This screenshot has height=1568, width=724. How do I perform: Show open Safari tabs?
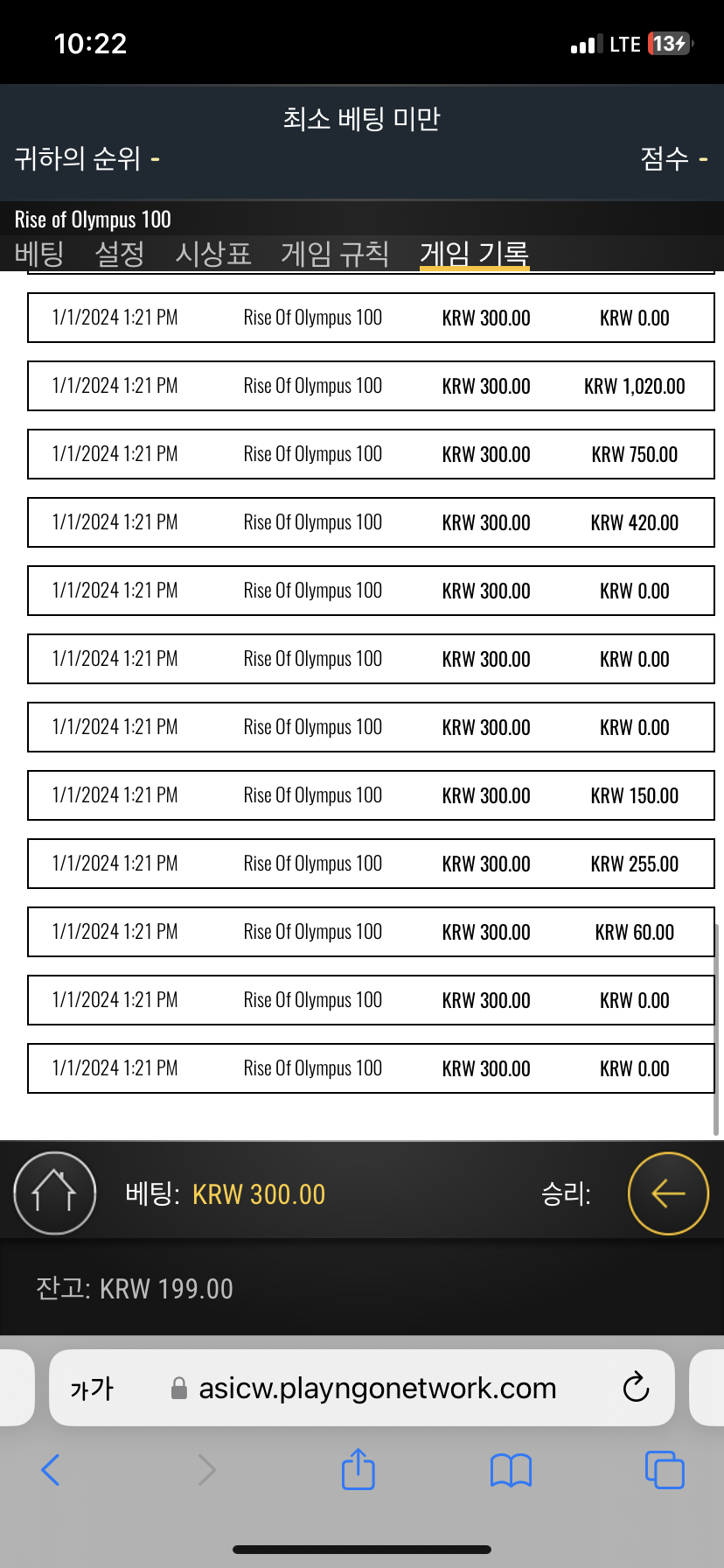click(665, 1469)
